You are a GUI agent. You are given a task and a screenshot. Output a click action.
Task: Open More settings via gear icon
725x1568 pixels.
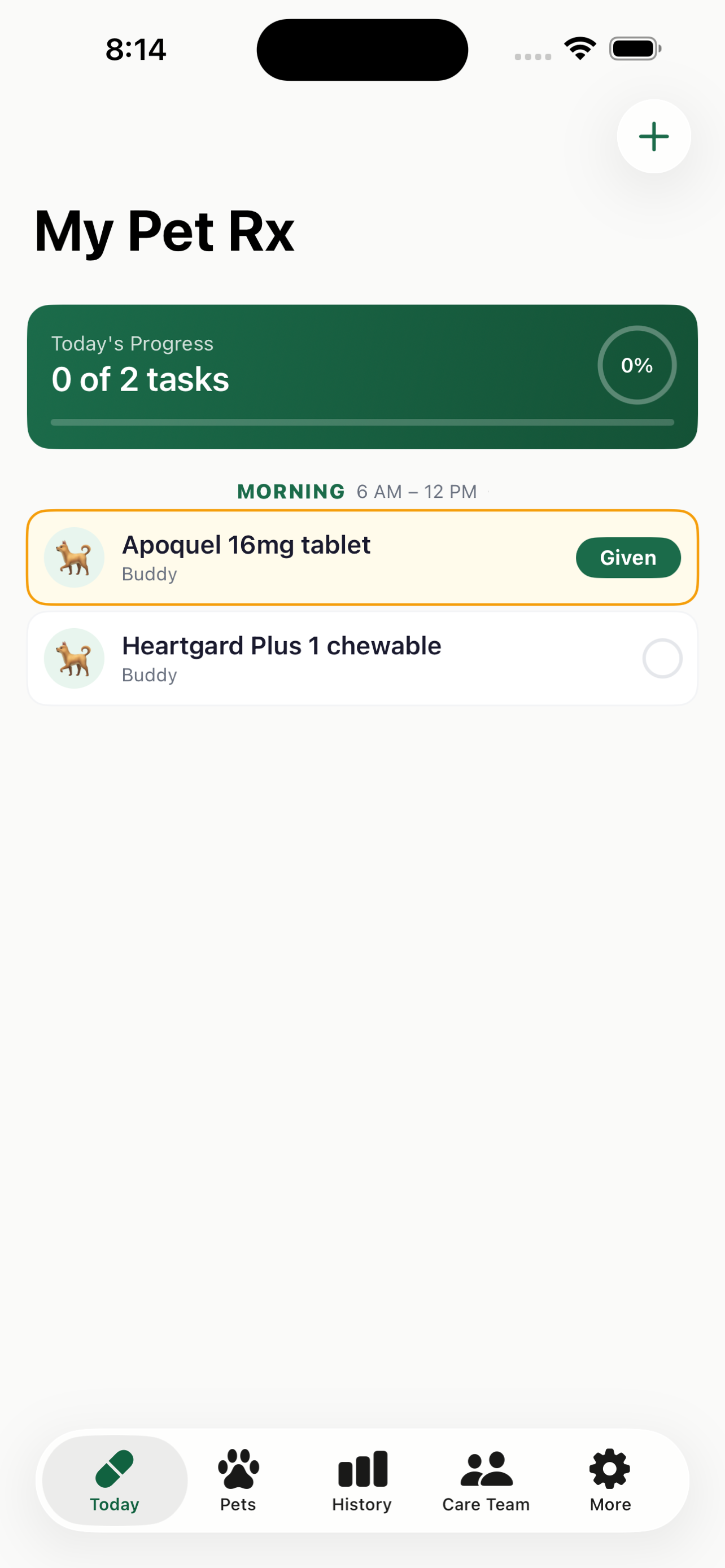click(x=609, y=1468)
